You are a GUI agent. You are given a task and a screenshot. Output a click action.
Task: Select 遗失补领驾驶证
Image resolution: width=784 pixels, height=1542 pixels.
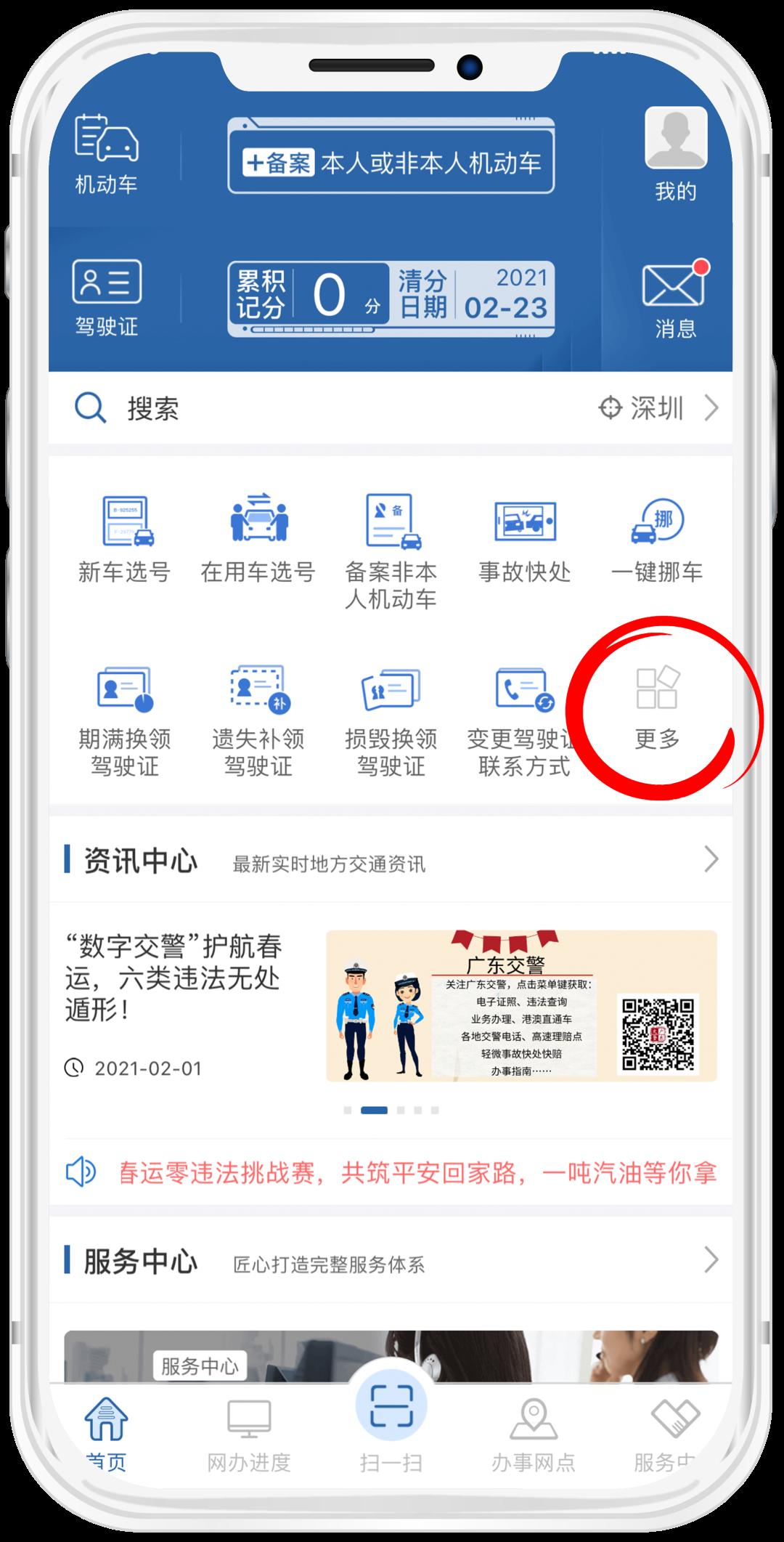258,721
